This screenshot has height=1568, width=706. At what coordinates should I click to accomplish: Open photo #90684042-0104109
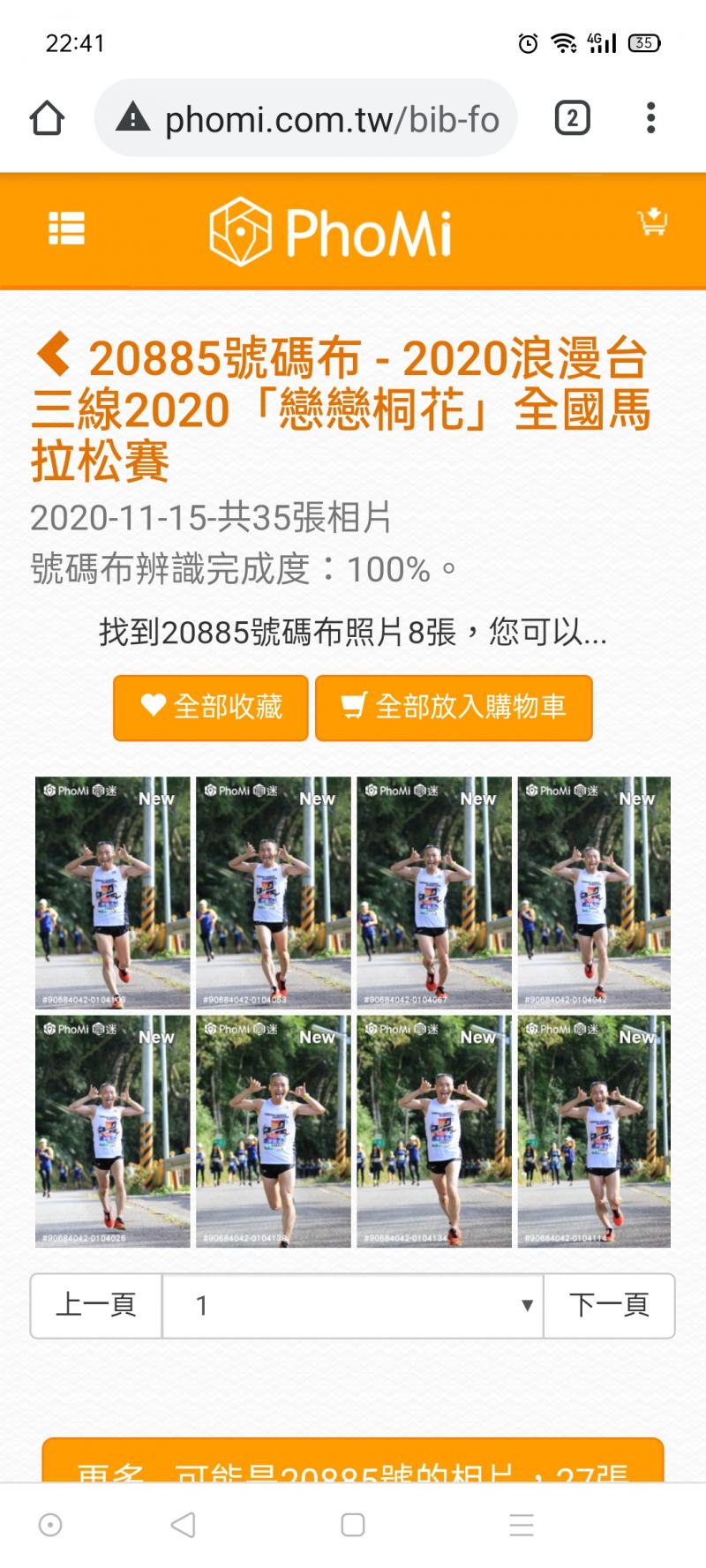(x=113, y=893)
